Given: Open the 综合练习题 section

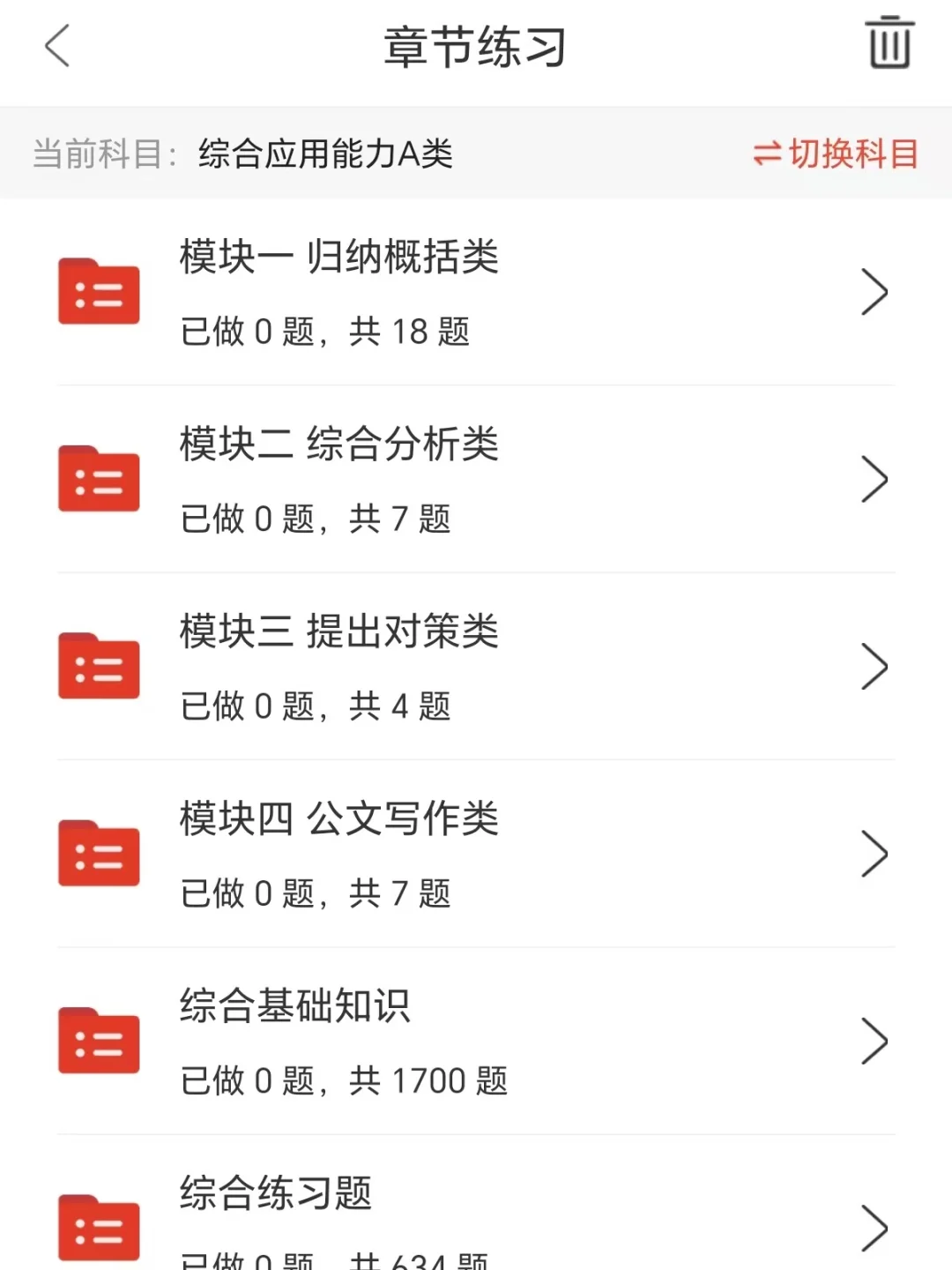Looking at the screenshot, I should pos(476,1221).
